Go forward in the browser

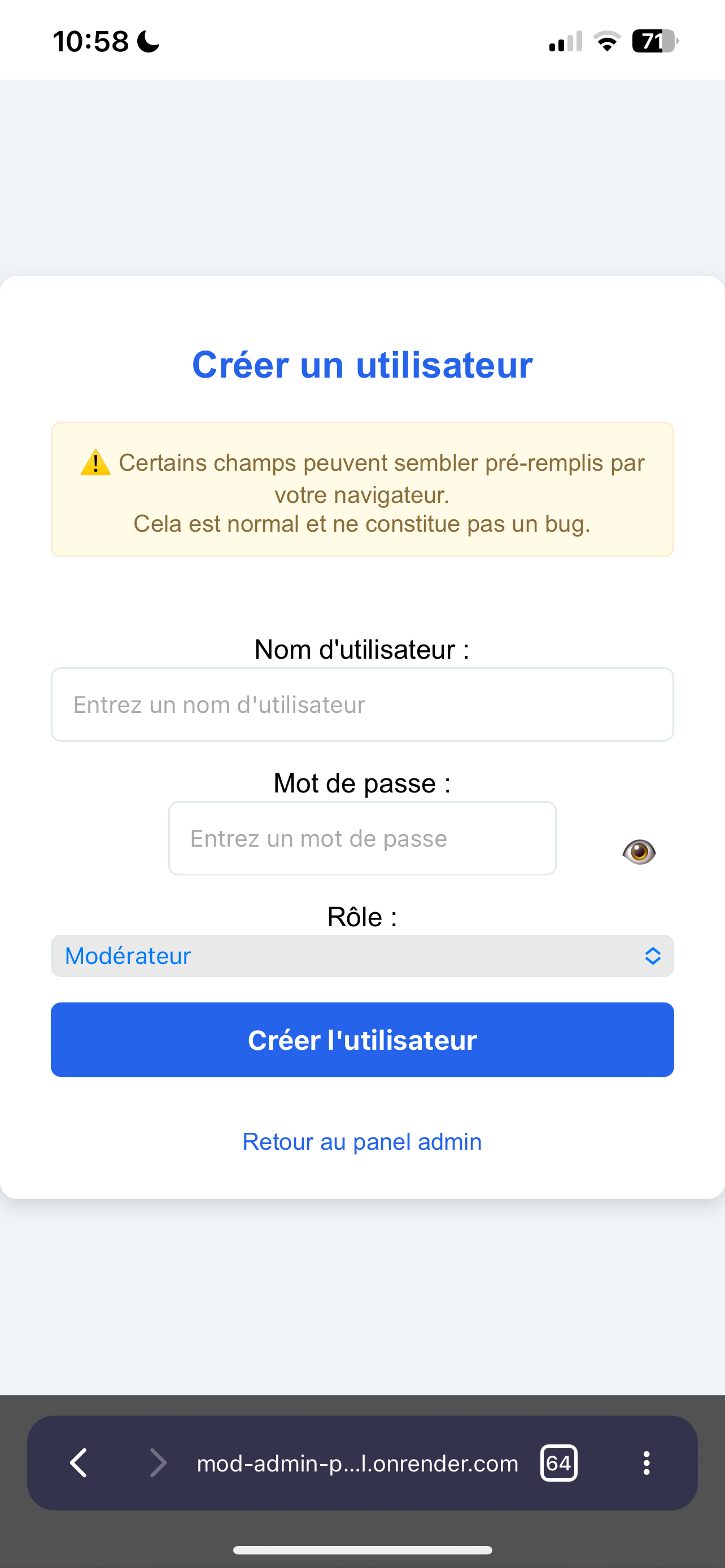(x=158, y=1462)
